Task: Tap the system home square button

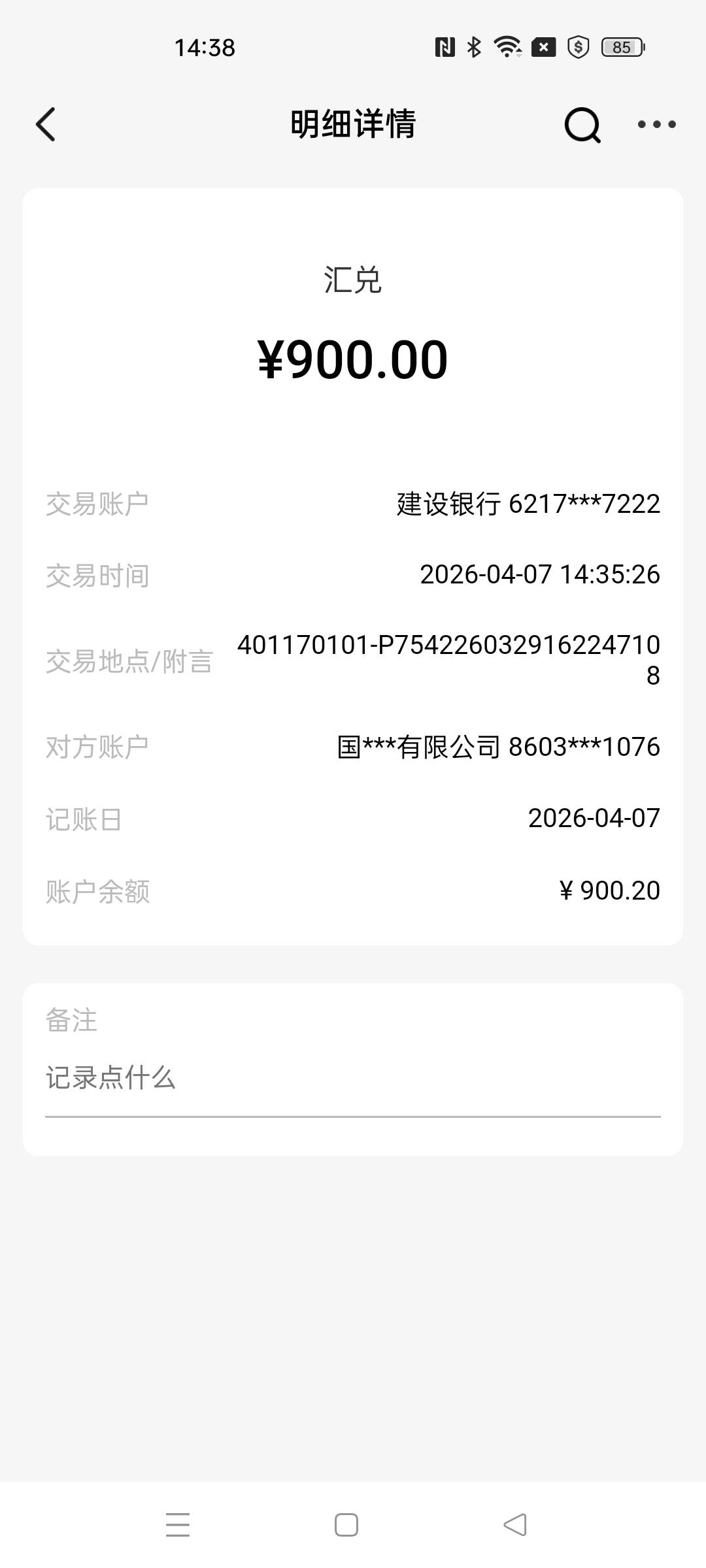Action: (x=346, y=1525)
